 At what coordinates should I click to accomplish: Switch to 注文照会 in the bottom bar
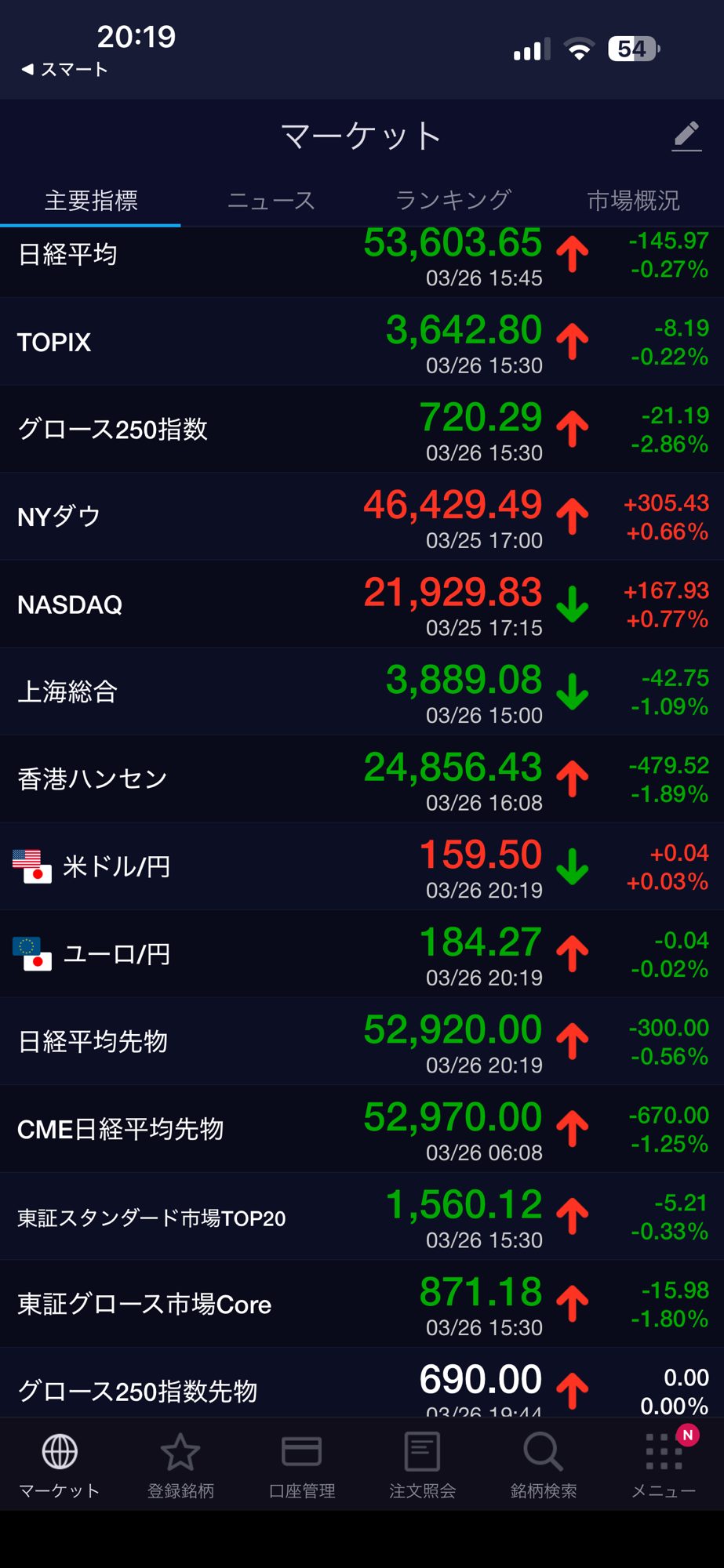coord(422,1465)
